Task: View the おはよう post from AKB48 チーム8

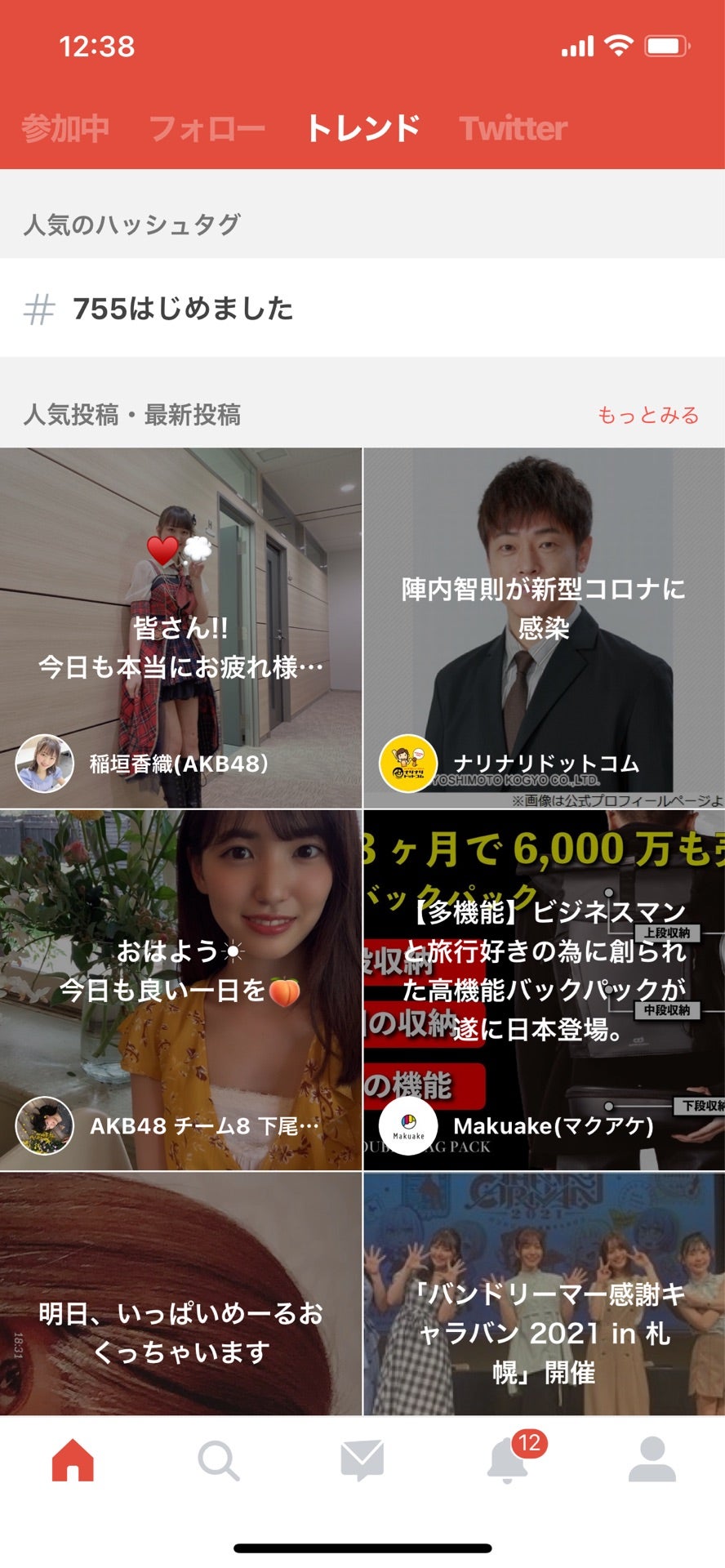Action: [180, 990]
